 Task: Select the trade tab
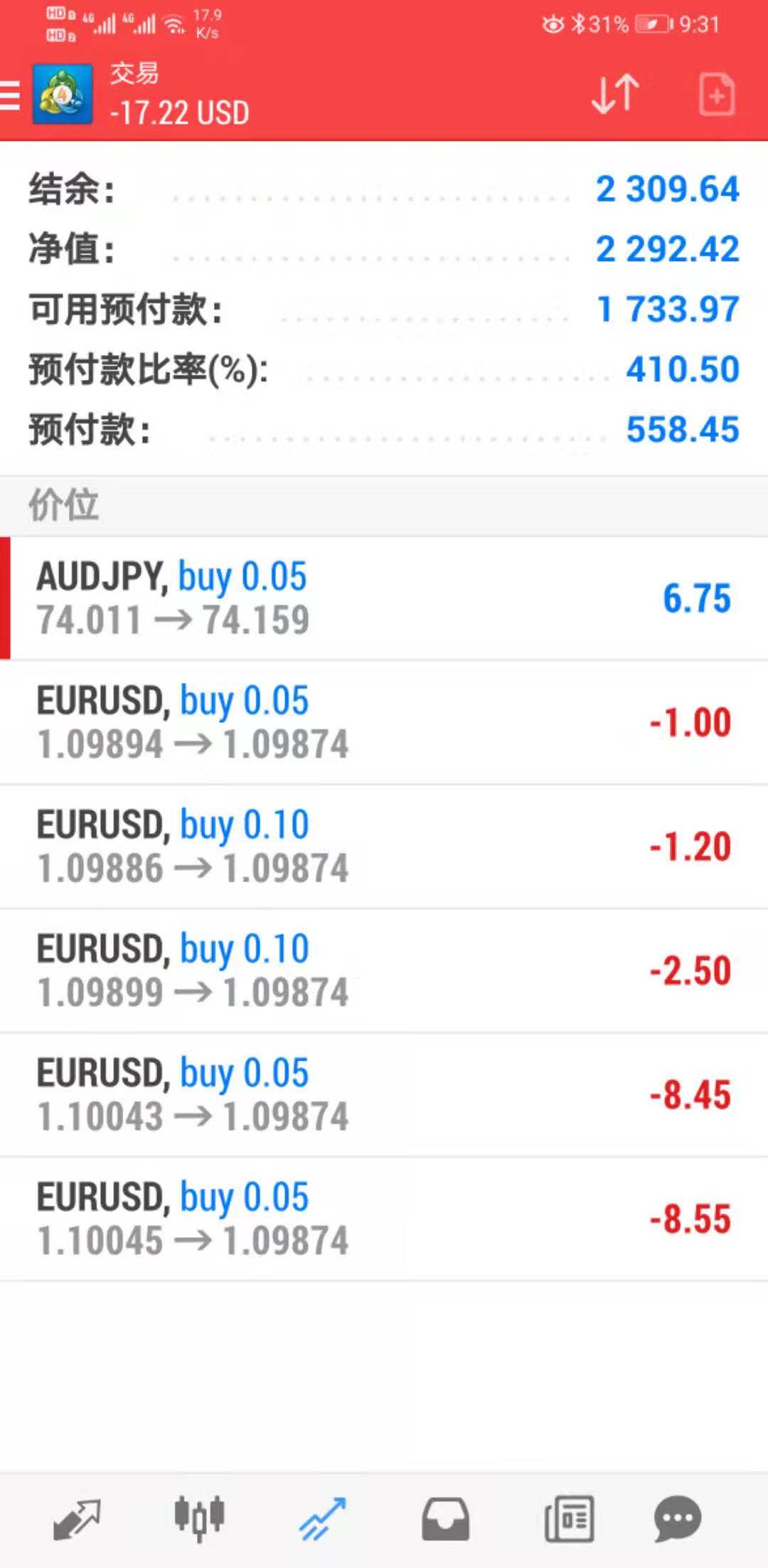coord(322,1520)
